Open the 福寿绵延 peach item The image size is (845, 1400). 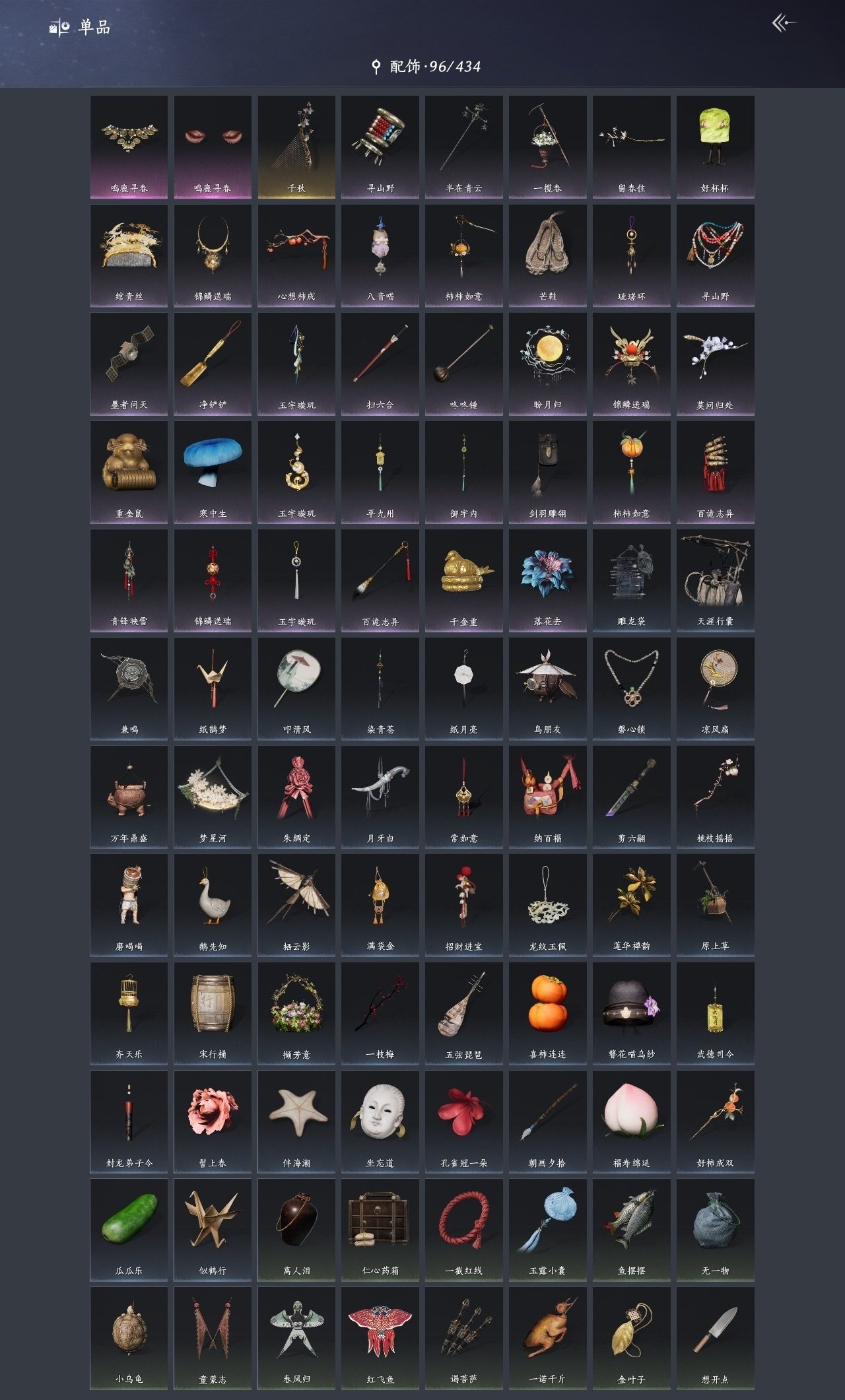coord(631,1121)
